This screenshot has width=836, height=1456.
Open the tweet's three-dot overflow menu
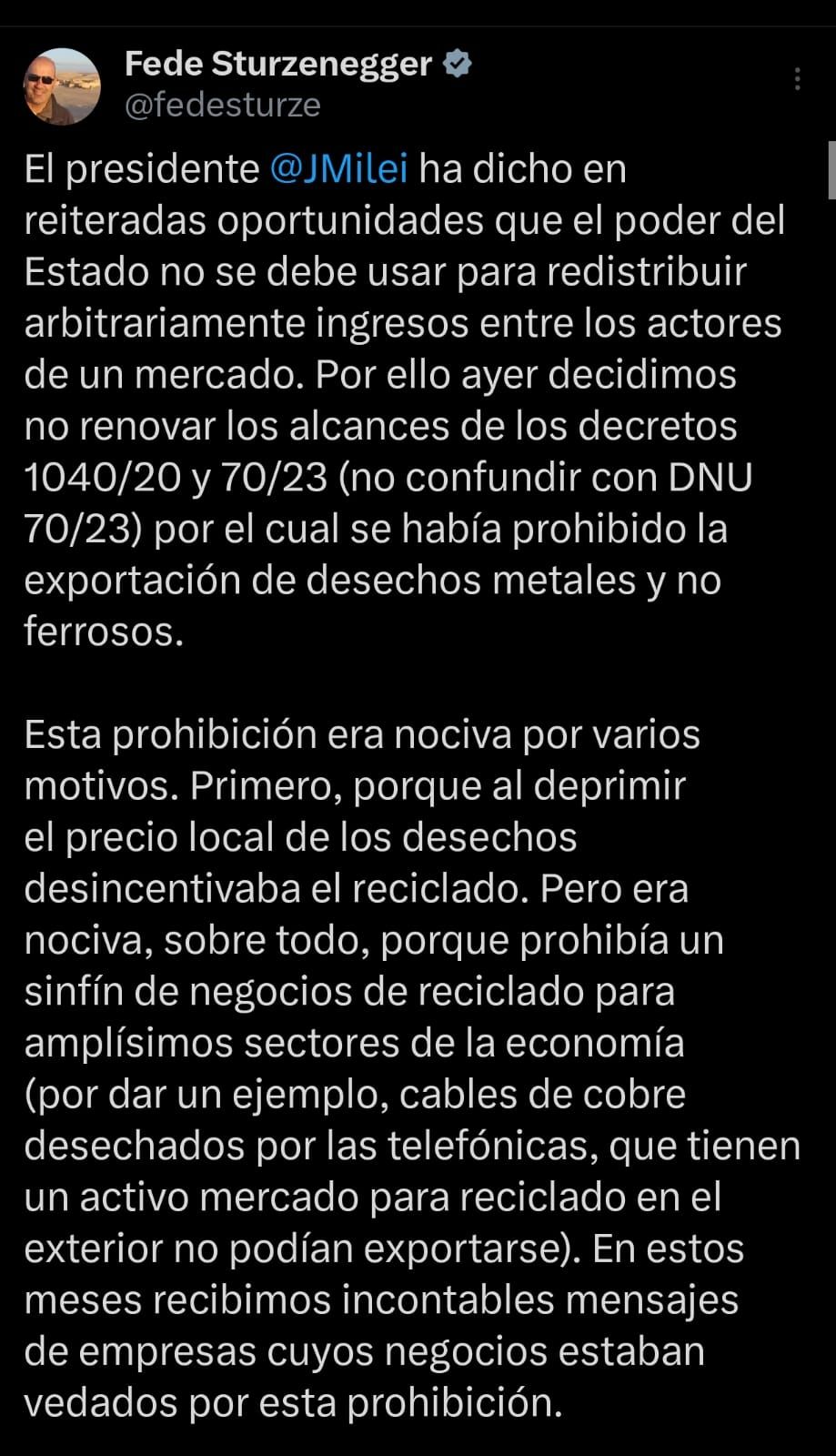point(797,79)
